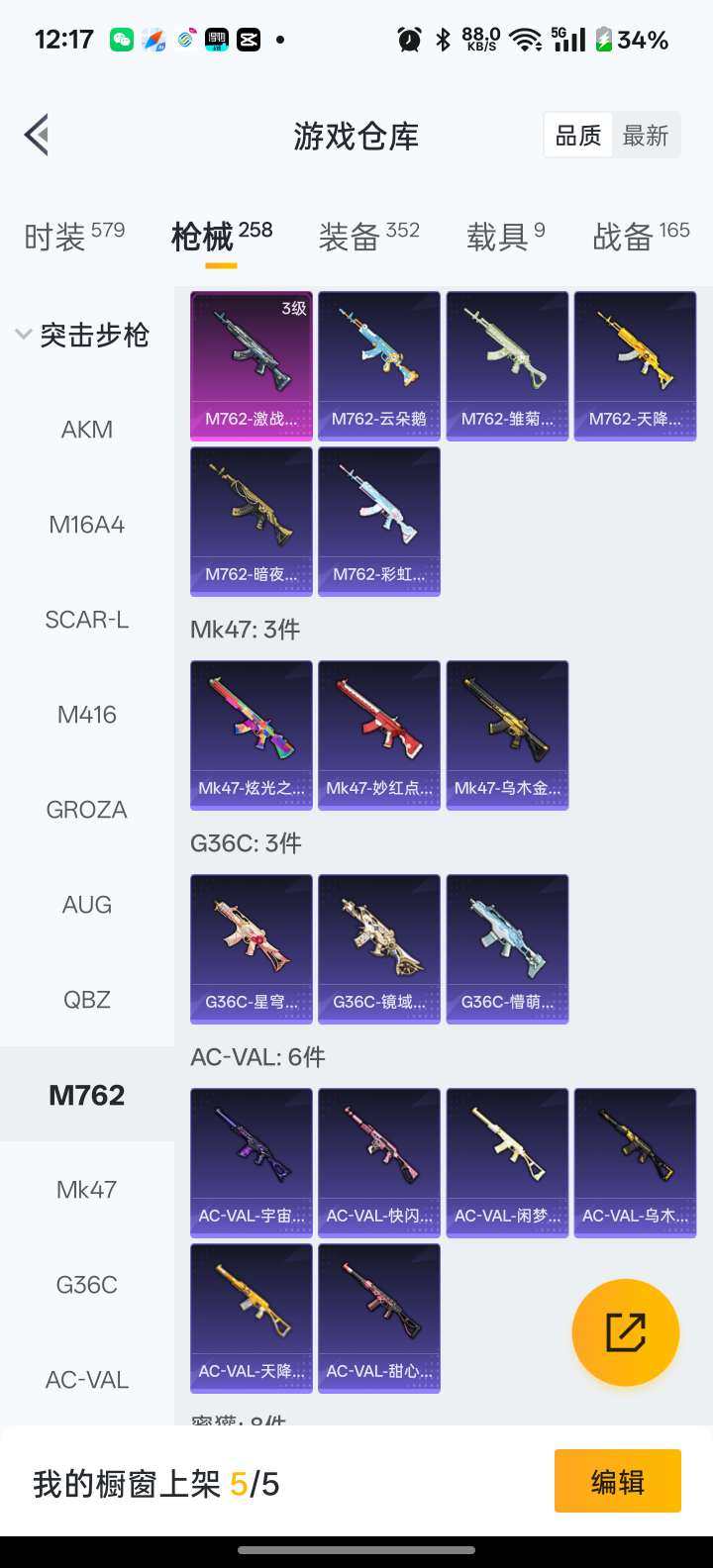Go back from the 游戏仓库 page
The height and width of the screenshot is (1568, 713).
(38, 136)
